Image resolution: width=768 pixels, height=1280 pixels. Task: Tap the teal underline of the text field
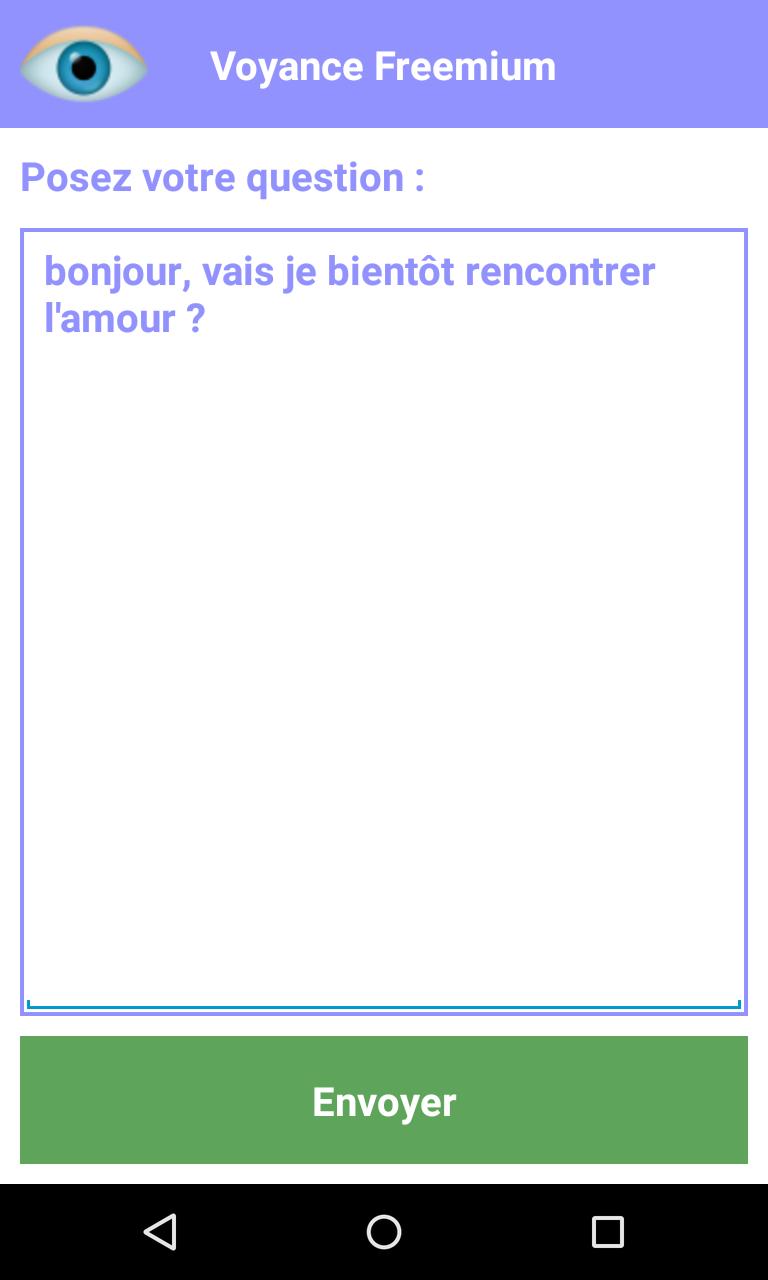pos(383,1003)
